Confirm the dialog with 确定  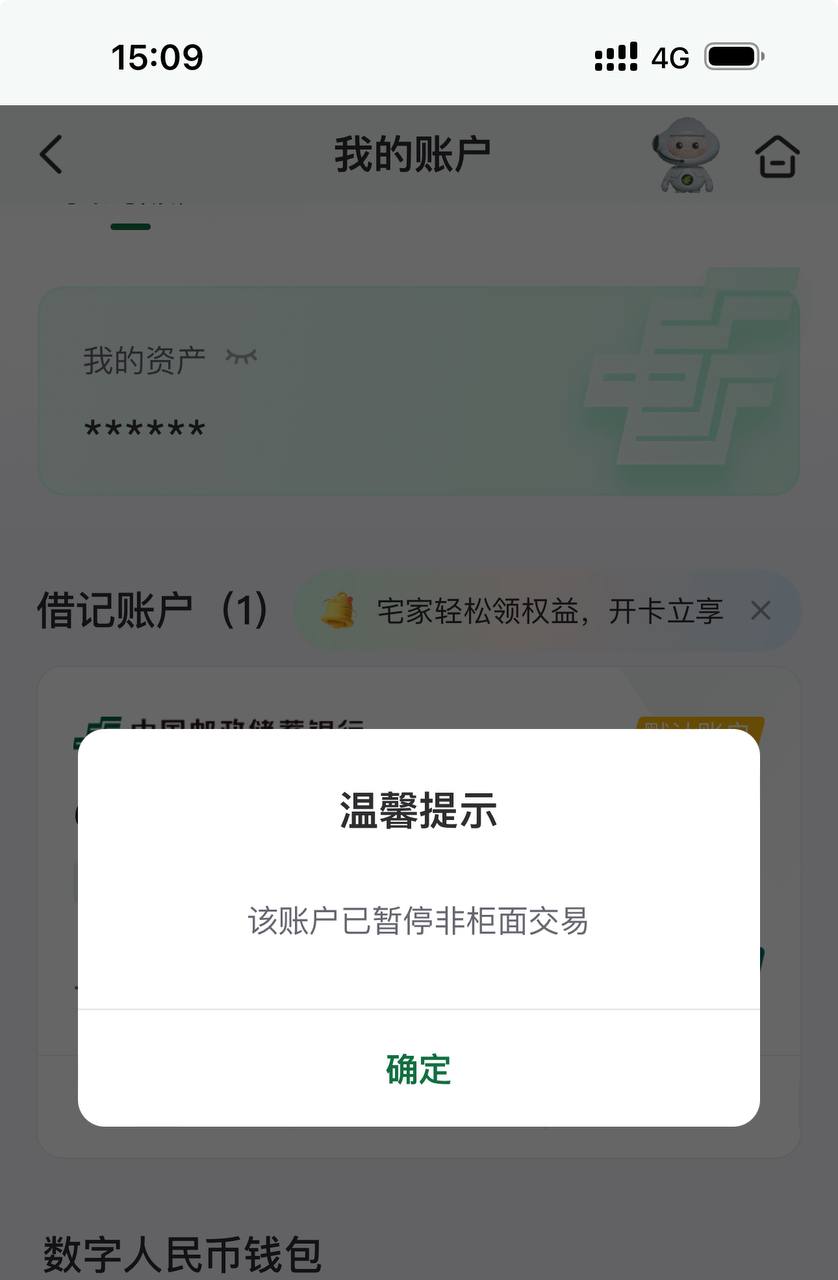pos(418,1069)
